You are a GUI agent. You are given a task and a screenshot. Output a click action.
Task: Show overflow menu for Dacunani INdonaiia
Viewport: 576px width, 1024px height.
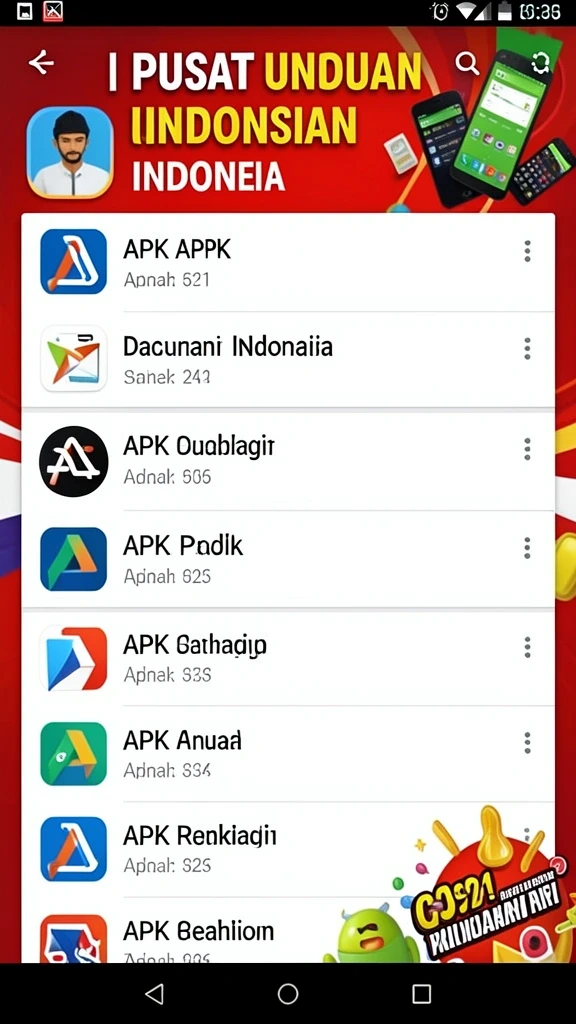point(527,349)
